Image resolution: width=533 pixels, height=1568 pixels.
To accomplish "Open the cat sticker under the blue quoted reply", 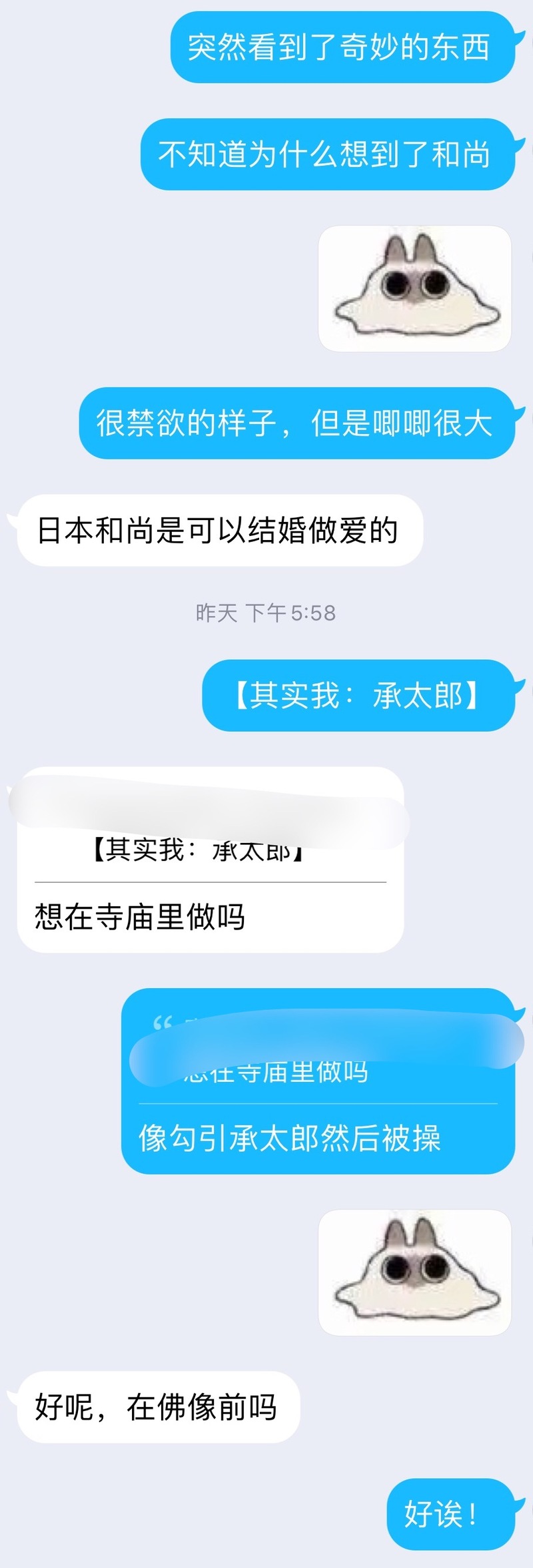I will (414, 1272).
